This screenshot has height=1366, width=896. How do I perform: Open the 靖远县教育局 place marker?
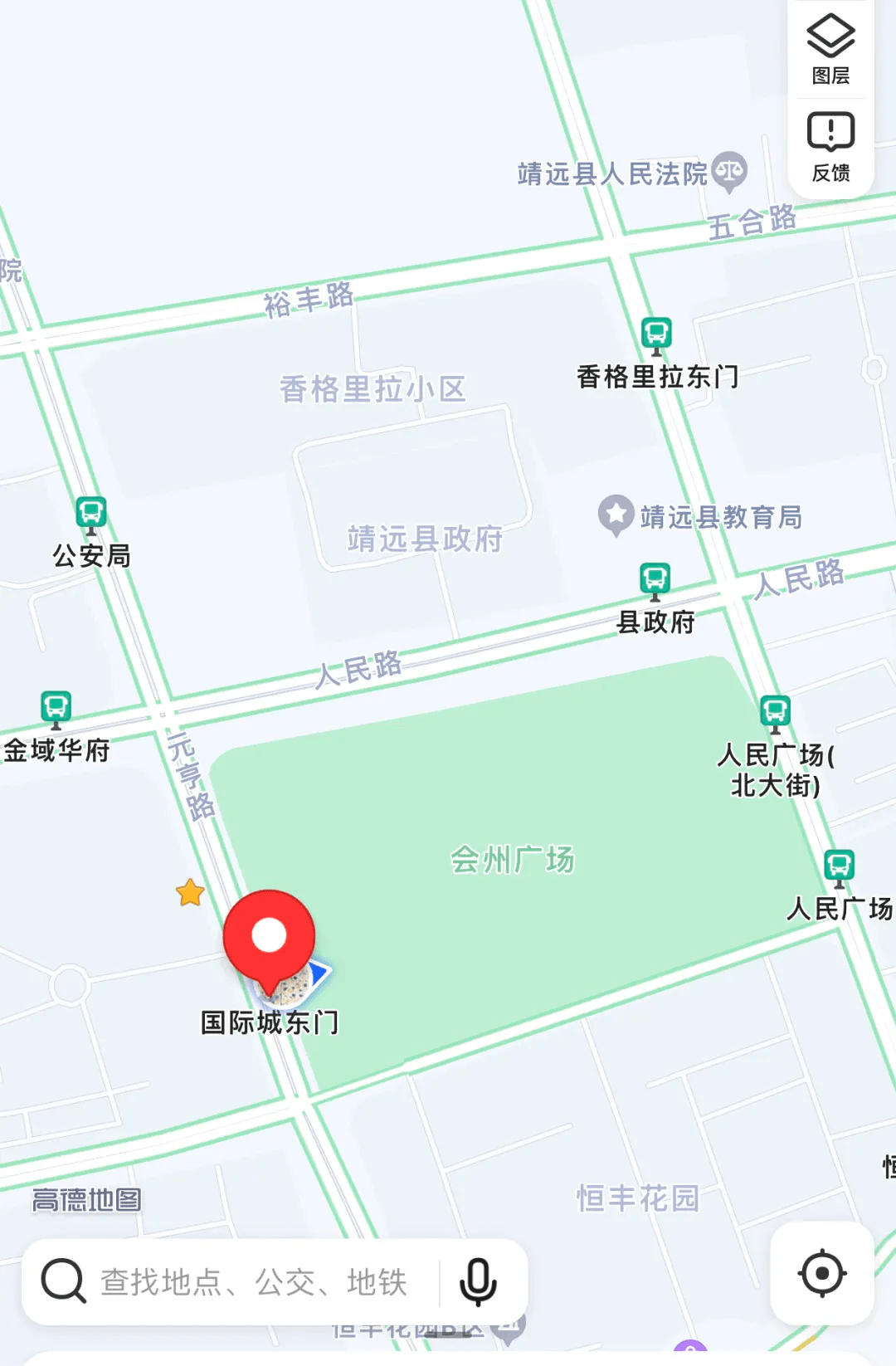click(616, 515)
